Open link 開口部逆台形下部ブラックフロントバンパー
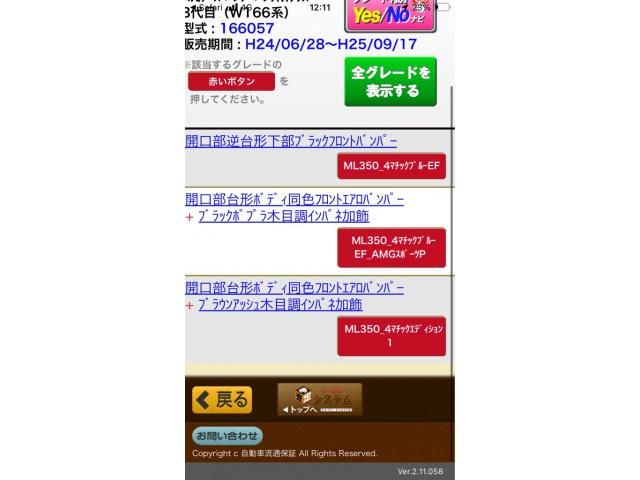Image resolution: width=640 pixels, height=480 pixels. pos(291,141)
